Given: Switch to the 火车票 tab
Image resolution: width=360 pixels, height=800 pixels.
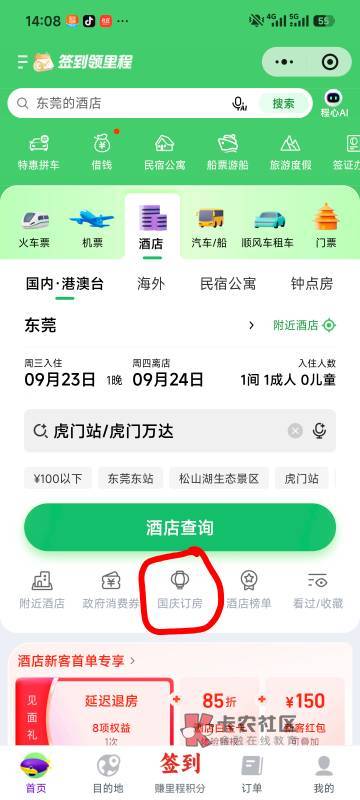Looking at the screenshot, I should coord(35,228).
